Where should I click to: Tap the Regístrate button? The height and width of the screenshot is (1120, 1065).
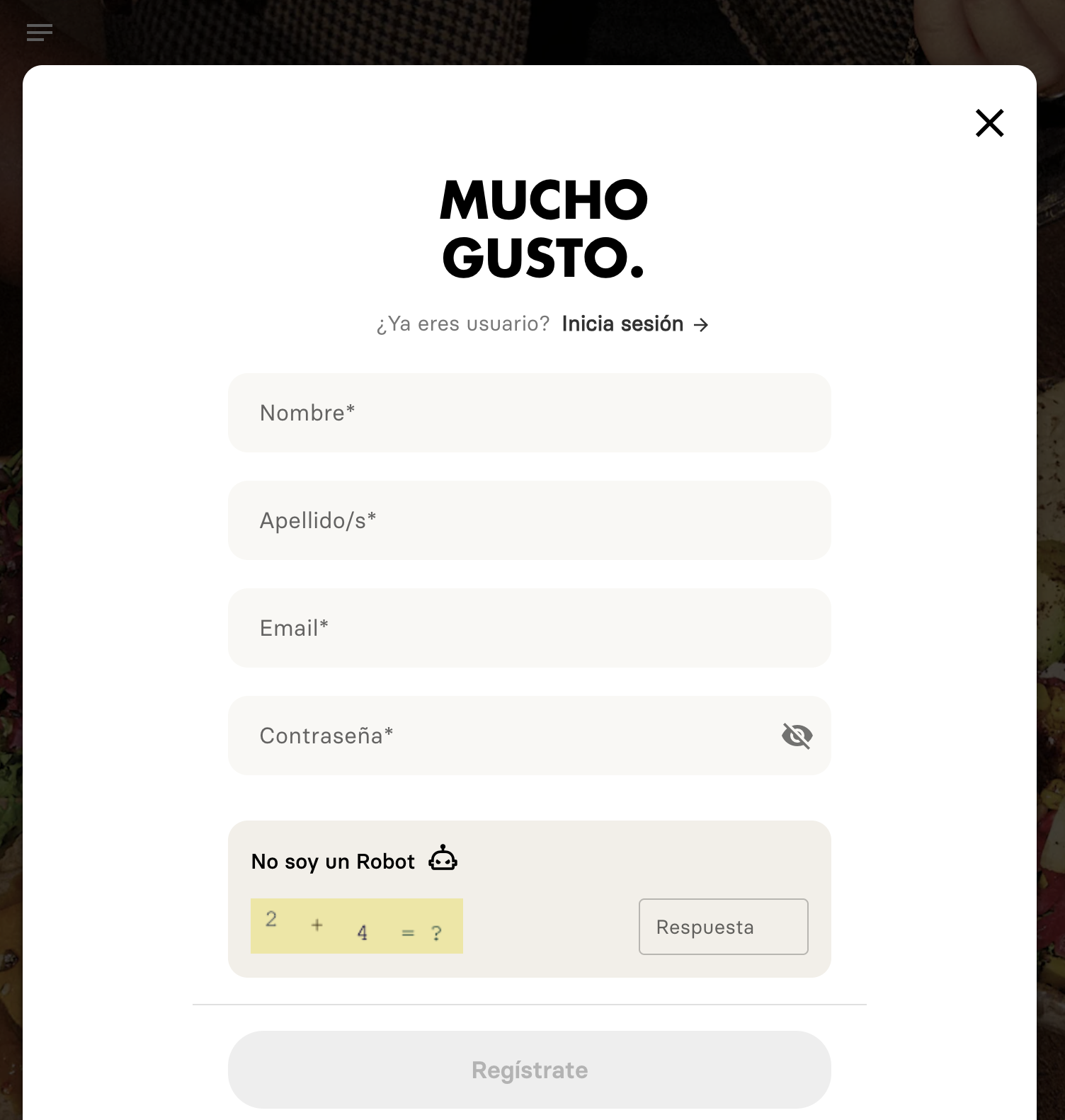point(529,1070)
